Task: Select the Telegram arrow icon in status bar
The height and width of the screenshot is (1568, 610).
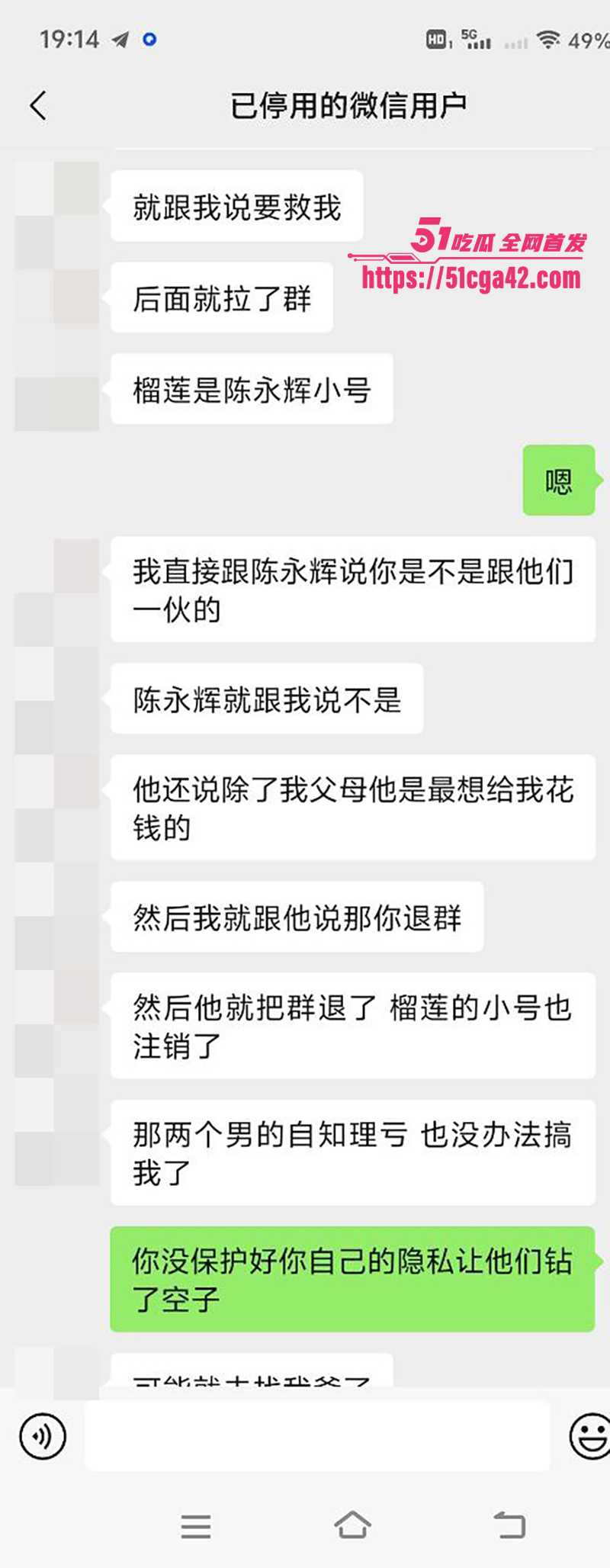Action: pyautogui.click(x=119, y=37)
